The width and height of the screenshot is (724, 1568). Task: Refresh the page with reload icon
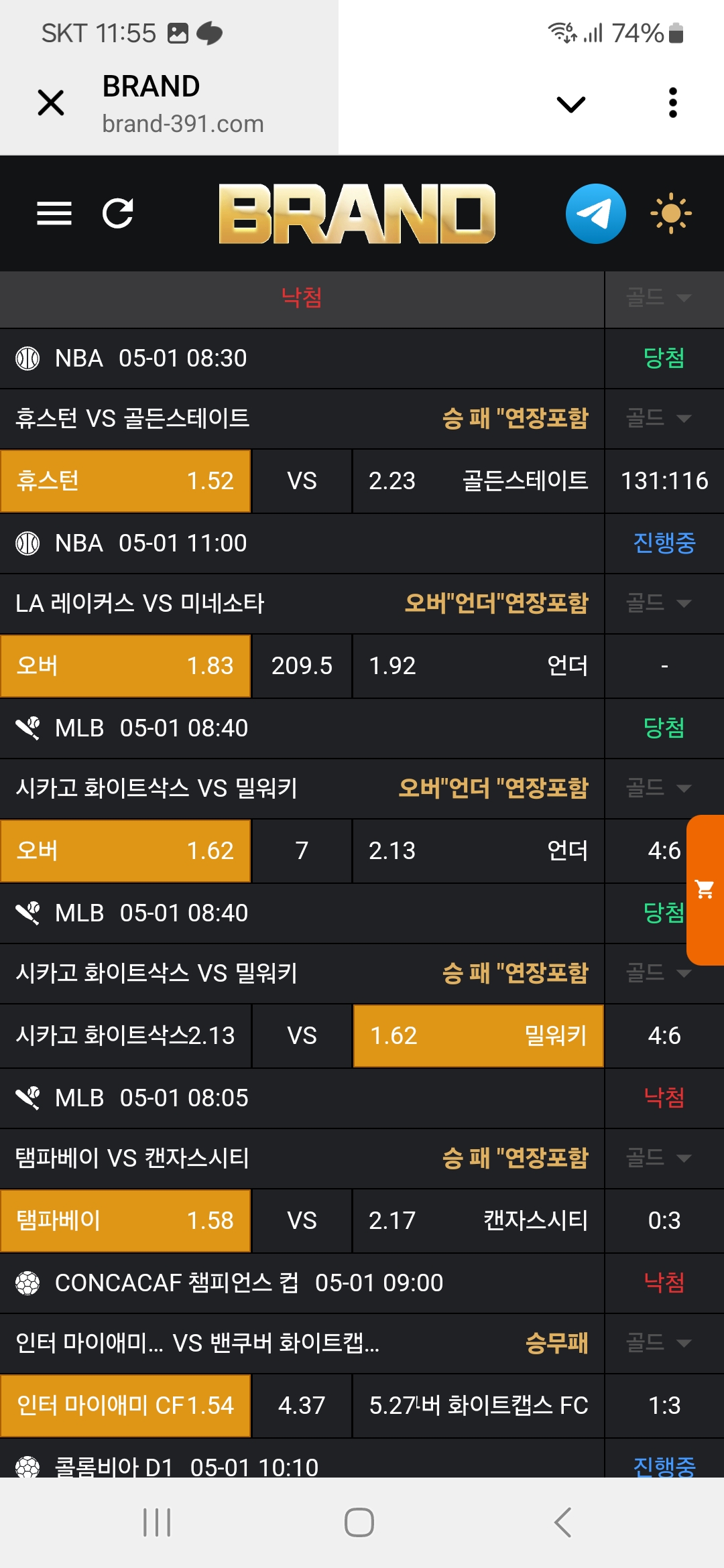118,214
